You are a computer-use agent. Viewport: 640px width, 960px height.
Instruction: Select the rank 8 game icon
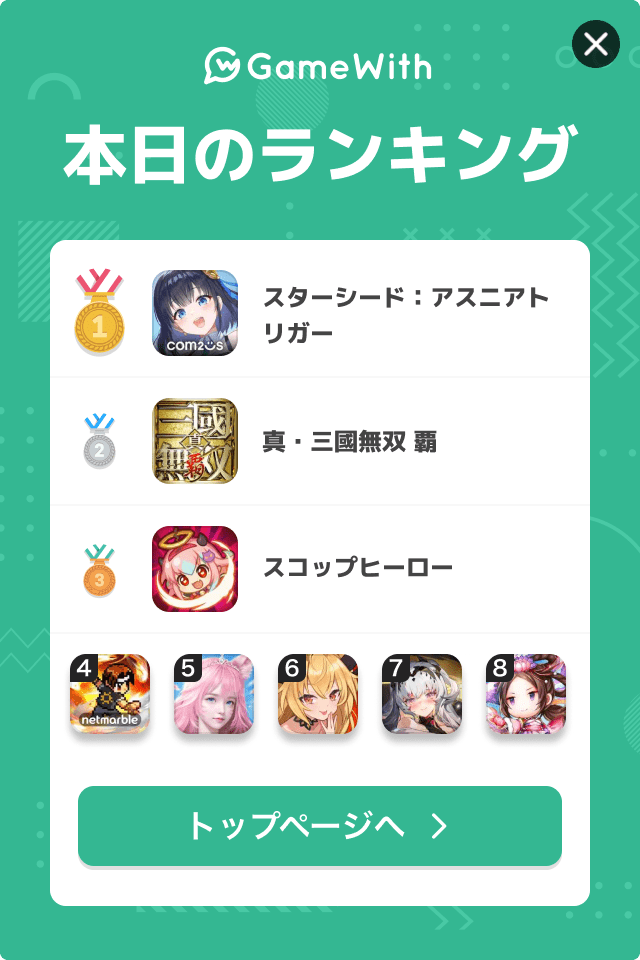pos(526,694)
